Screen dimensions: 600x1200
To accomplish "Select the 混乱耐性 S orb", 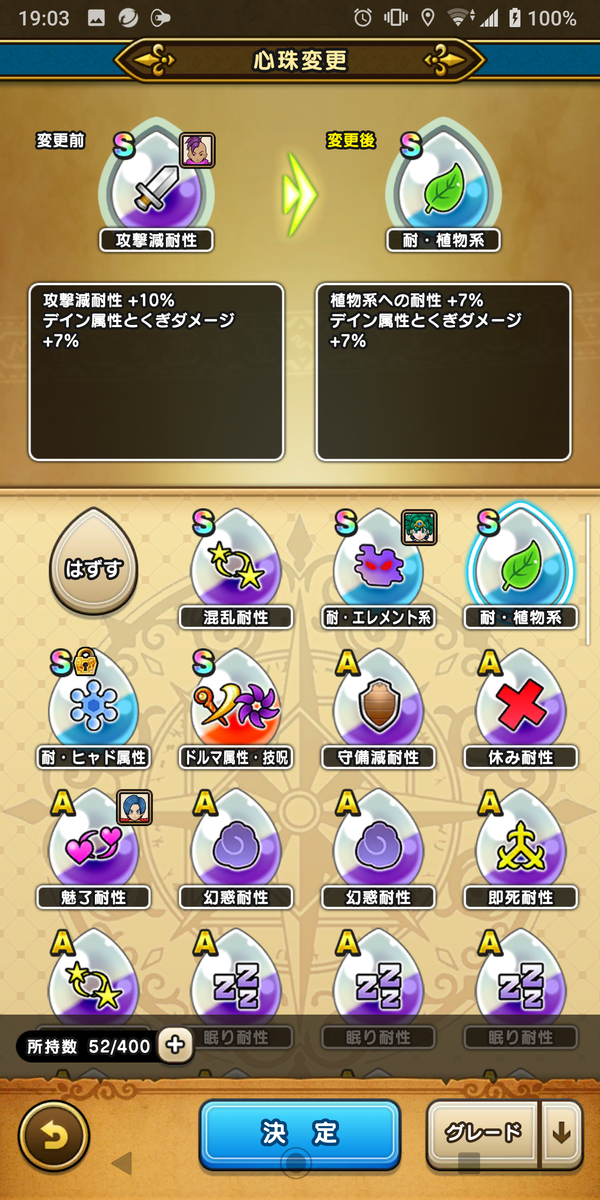I will point(236,567).
